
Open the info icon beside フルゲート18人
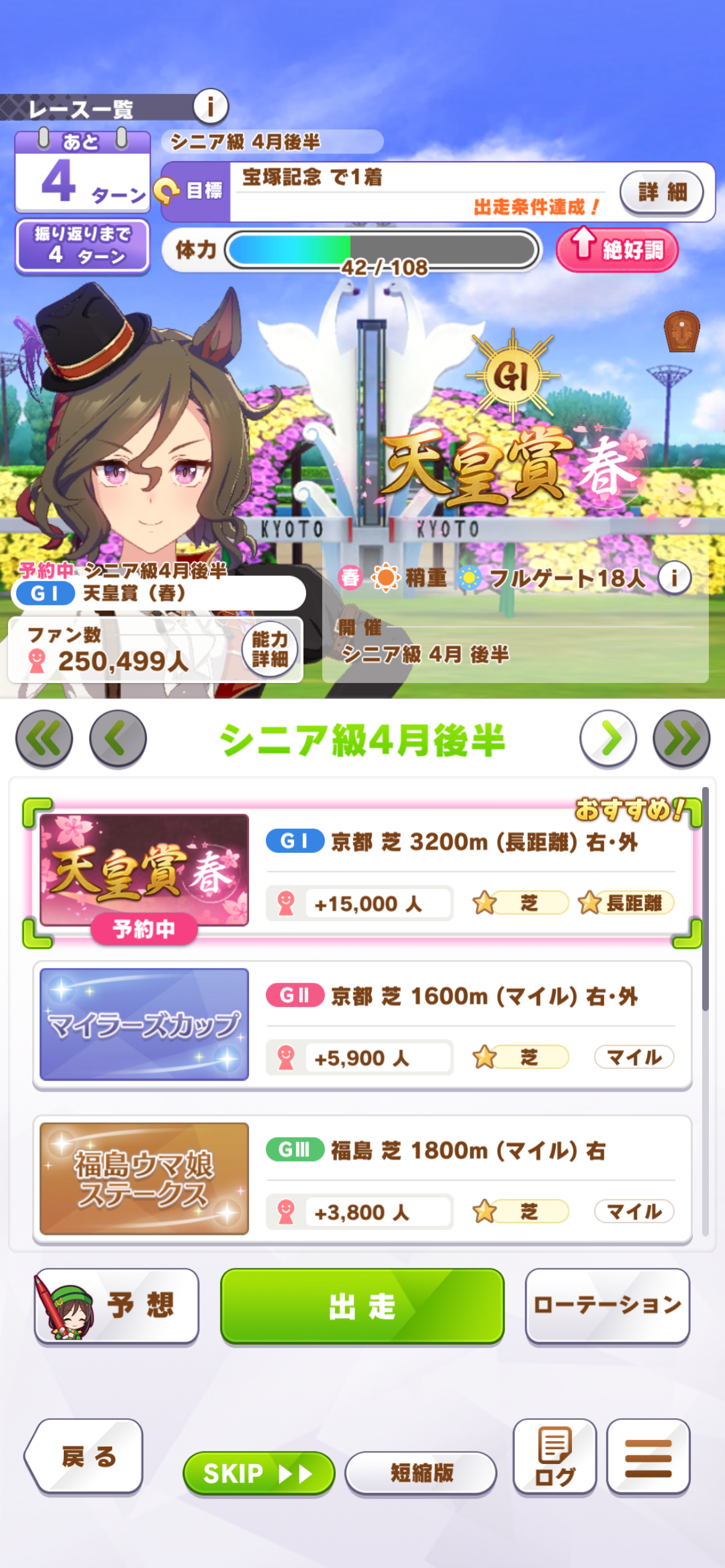pyautogui.click(x=674, y=578)
